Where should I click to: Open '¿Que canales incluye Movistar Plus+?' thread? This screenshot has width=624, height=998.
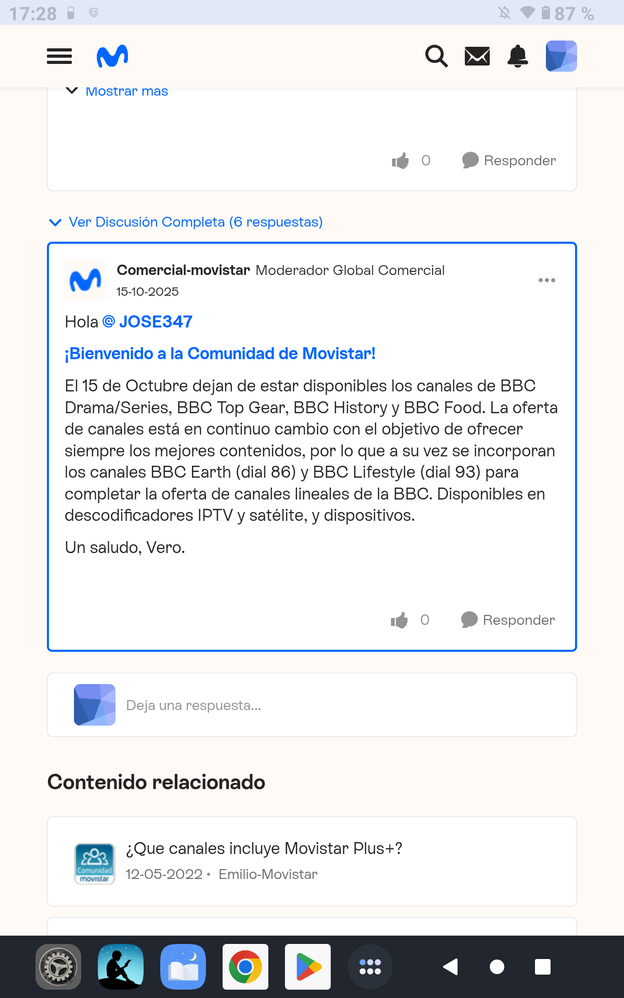264,849
